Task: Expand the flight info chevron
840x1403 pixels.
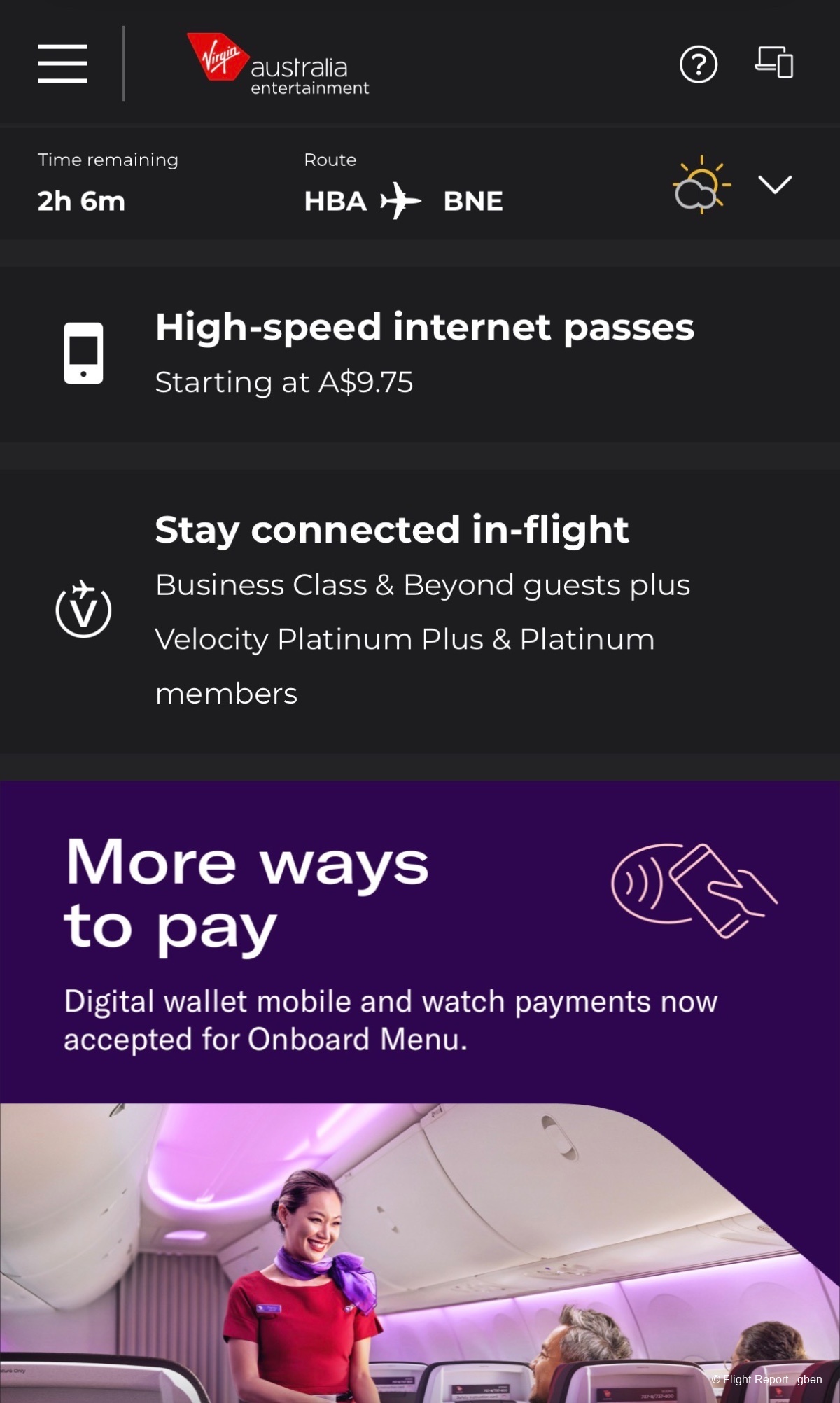Action: [x=775, y=185]
